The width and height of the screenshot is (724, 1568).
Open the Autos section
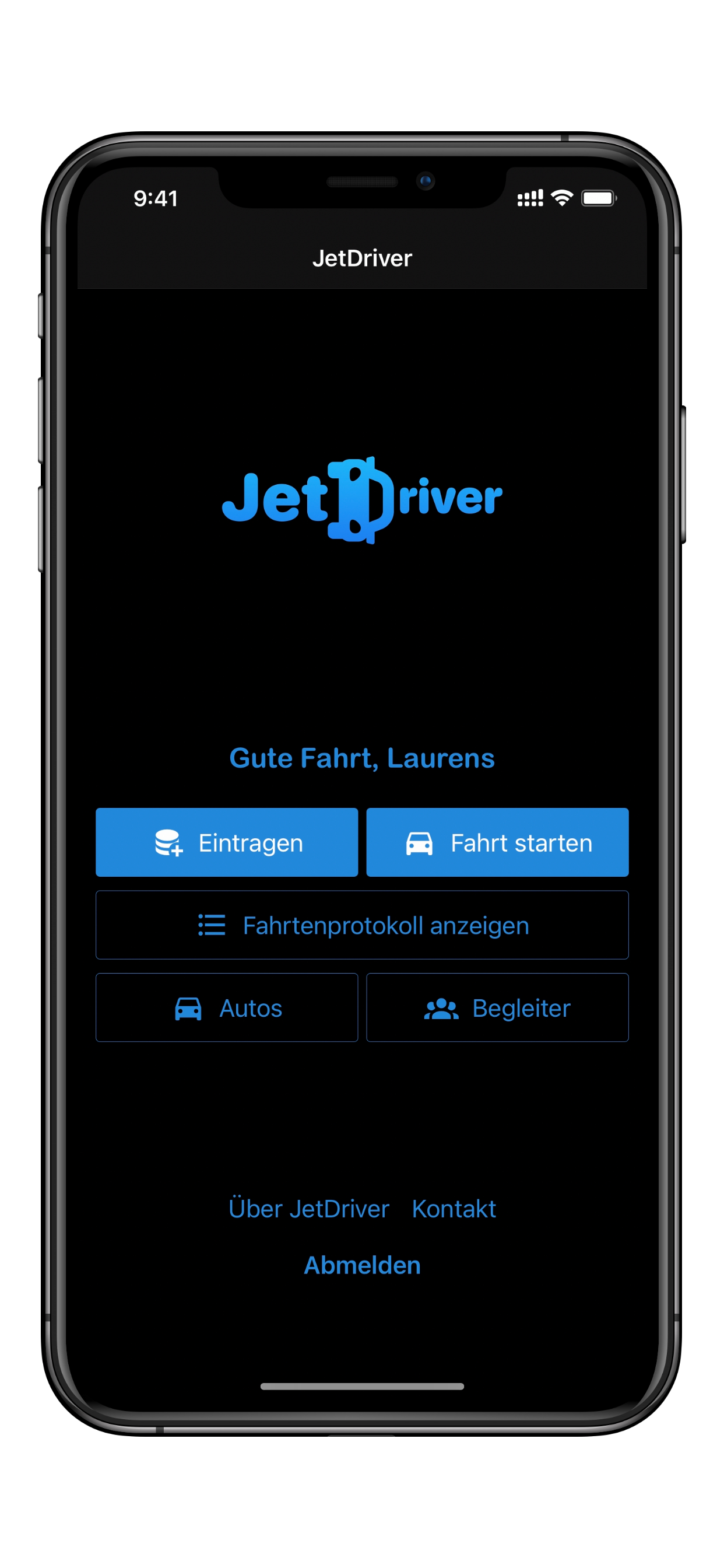click(226, 1007)
